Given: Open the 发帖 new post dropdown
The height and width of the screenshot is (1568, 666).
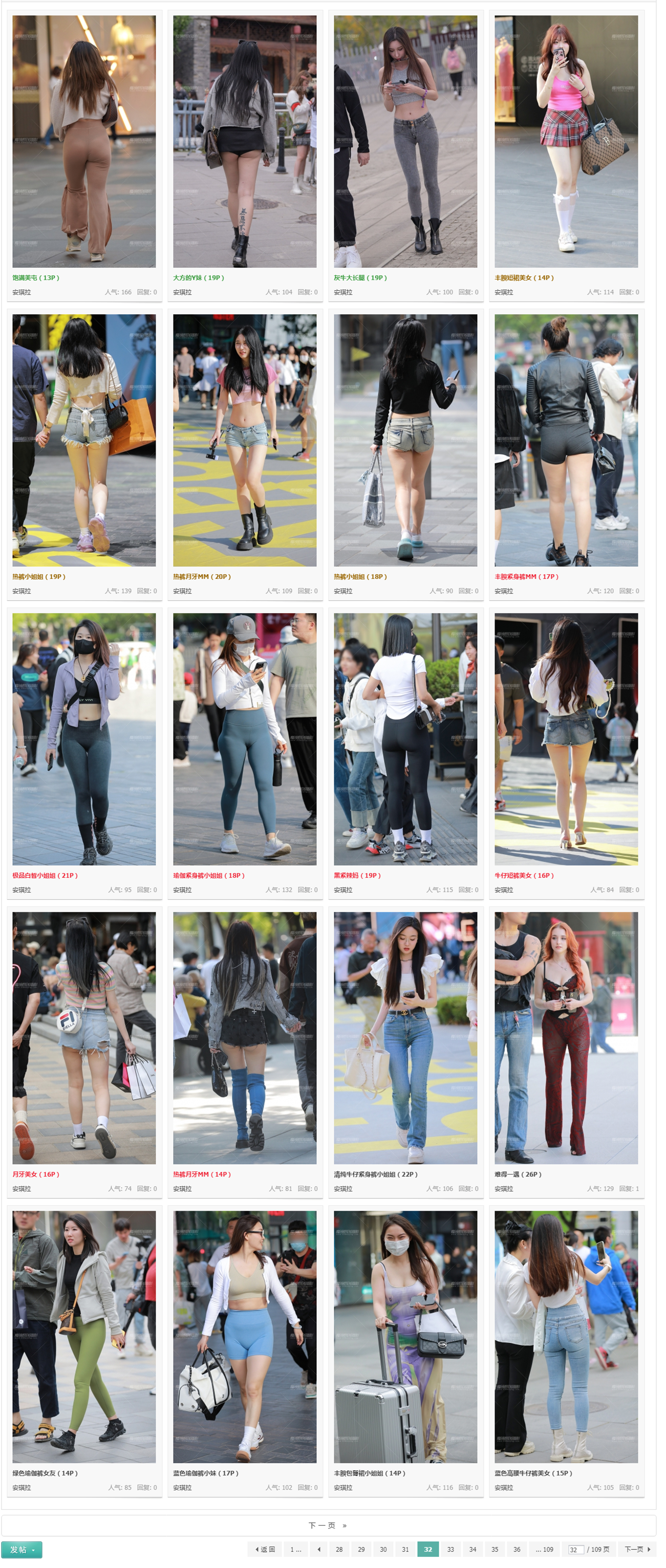Looking at the screenshot, I should click(22, 1549).
